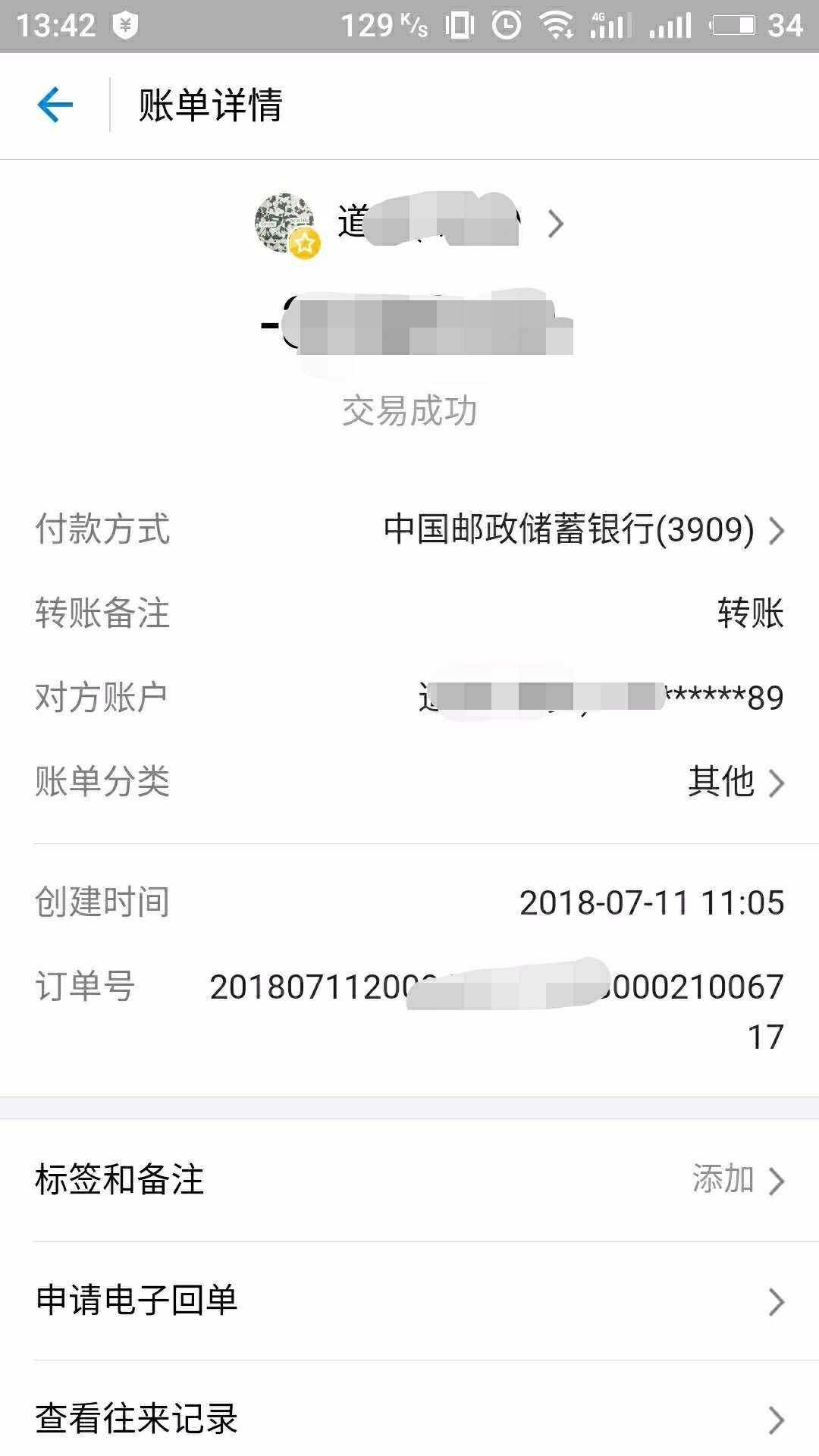Open the payee's profile at top
The height and width of the screenshot is (1456, 819).
click(x=409, y=224)
